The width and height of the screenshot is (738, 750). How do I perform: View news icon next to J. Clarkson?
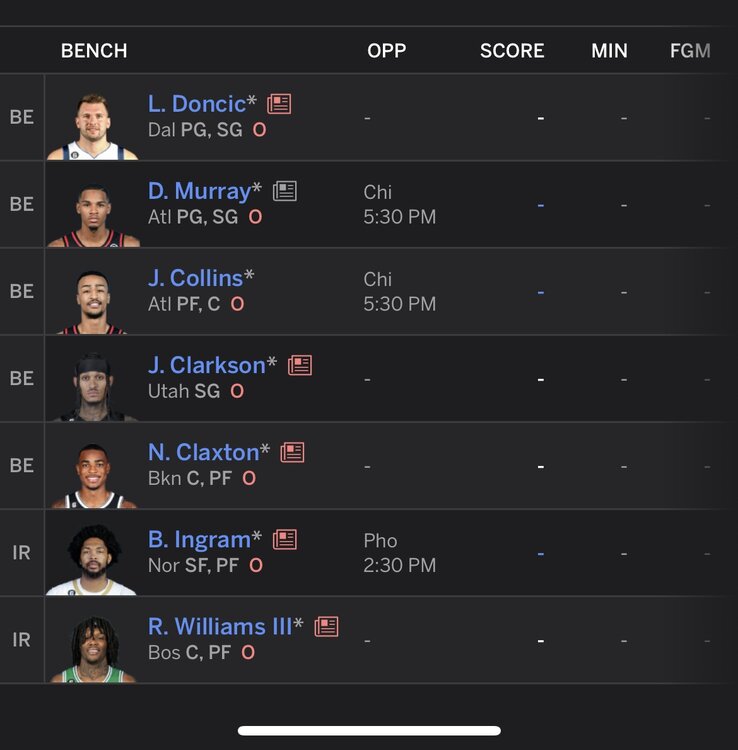tap(300, 365)
